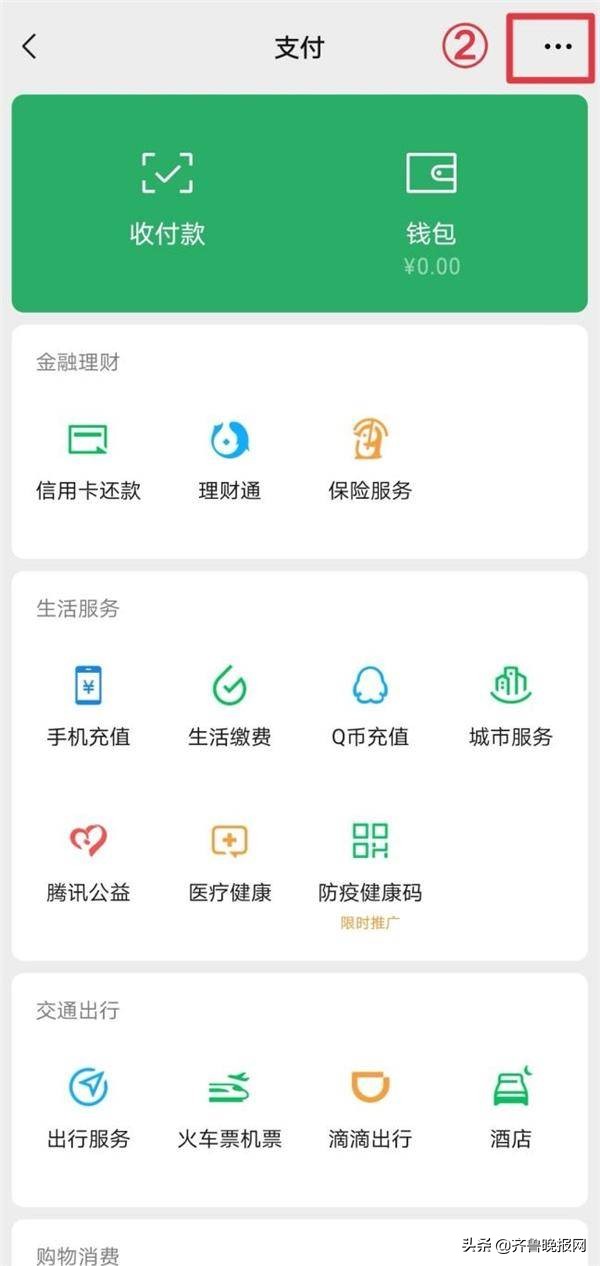Open Q币充值 recharge

pyautogui.click(x=370, y=705)
